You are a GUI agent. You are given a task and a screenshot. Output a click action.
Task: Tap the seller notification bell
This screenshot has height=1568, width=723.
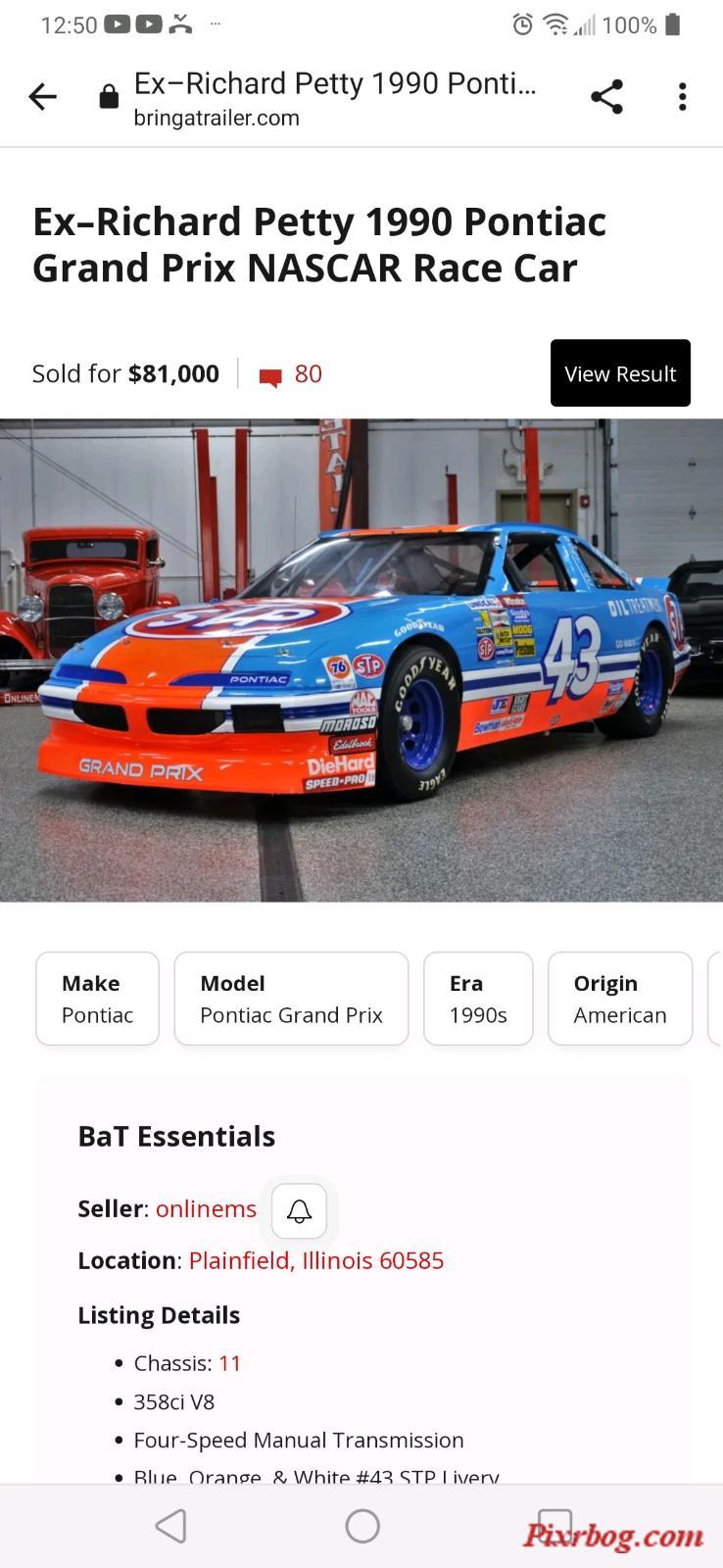coord(300,1211)
